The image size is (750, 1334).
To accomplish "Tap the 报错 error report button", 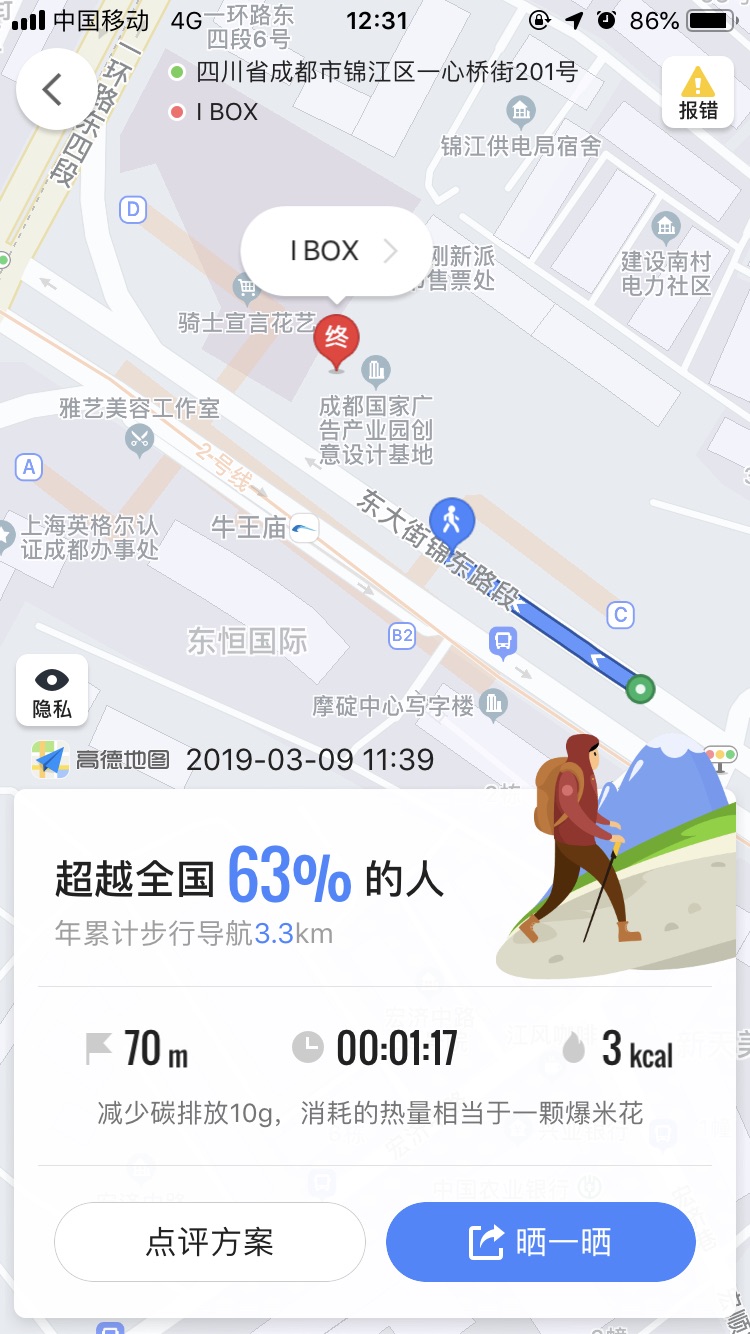I will coord(698,93).
